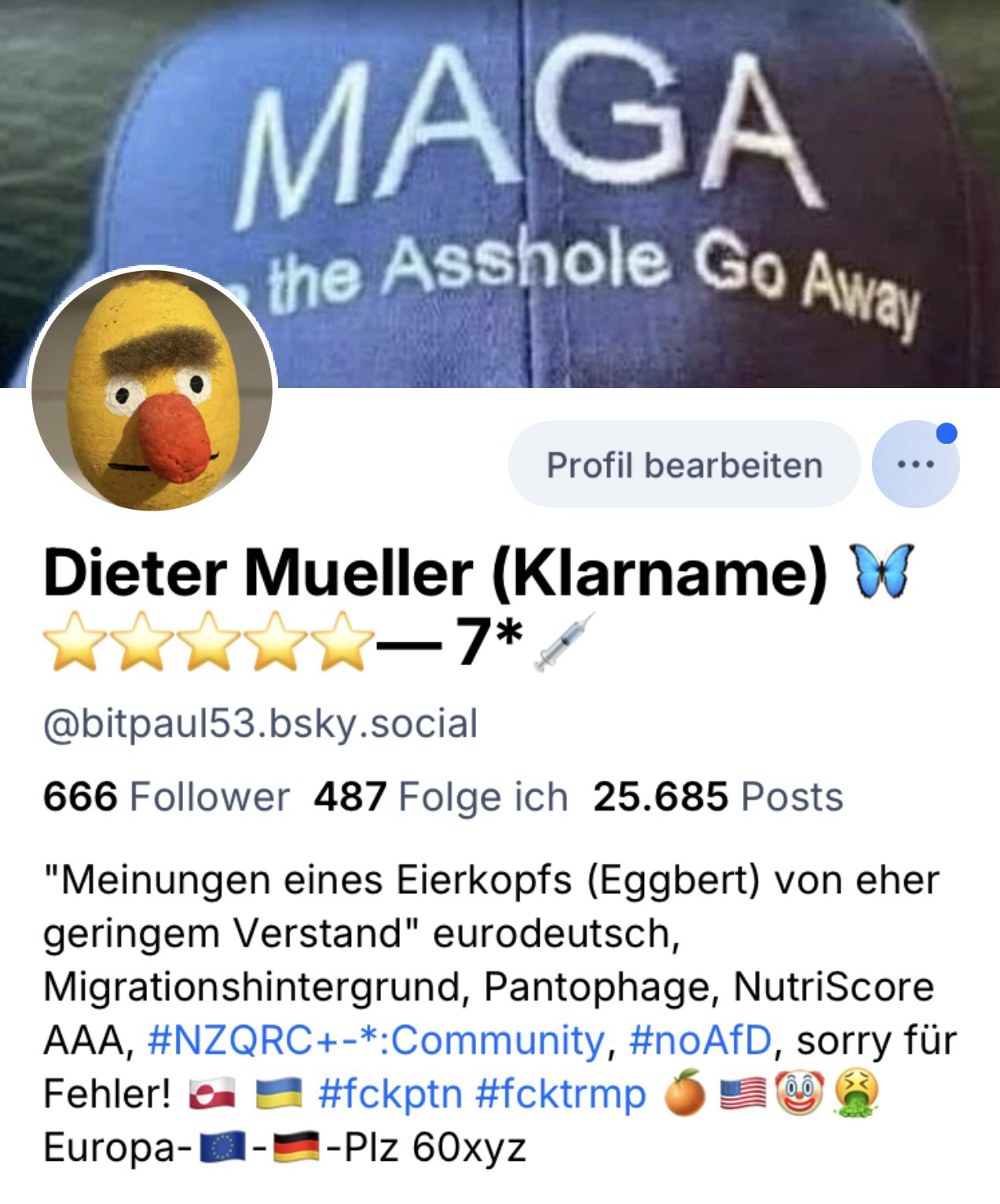Open the #NZQRC+-*:Community hashtag
Viewport: 1000px width, 1204px height.
pyautogui.click(x=375, y=1041)
